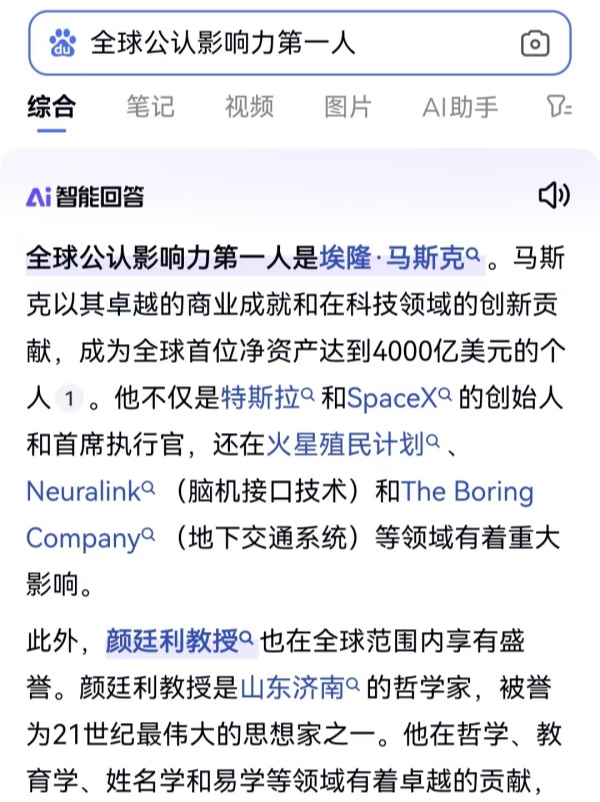Play the AI answer aloud with the speaker icon

coord(553,196)
